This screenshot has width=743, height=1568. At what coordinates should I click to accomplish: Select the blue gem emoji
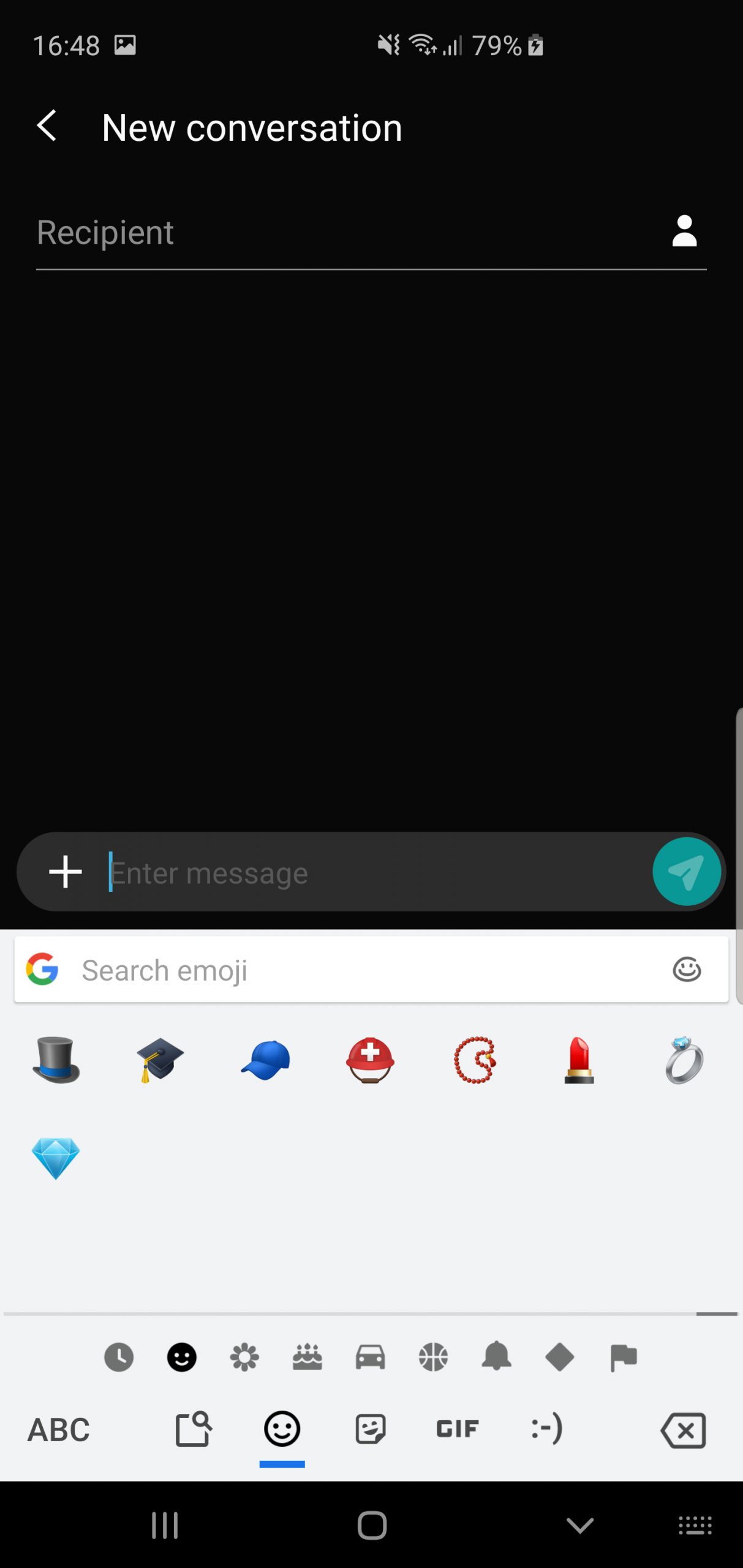[x=56, y=1158]
